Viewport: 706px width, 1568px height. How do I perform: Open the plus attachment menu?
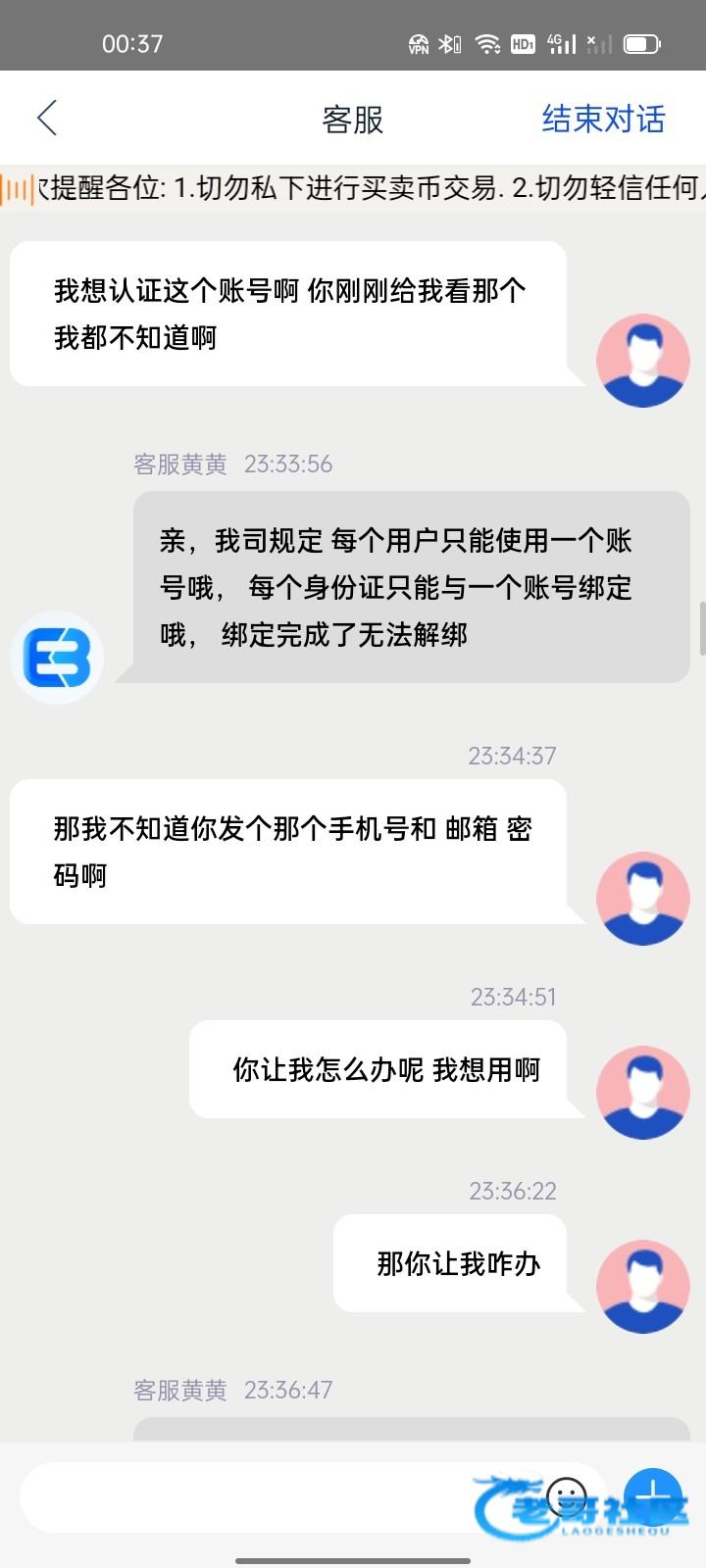[653, 1495]
